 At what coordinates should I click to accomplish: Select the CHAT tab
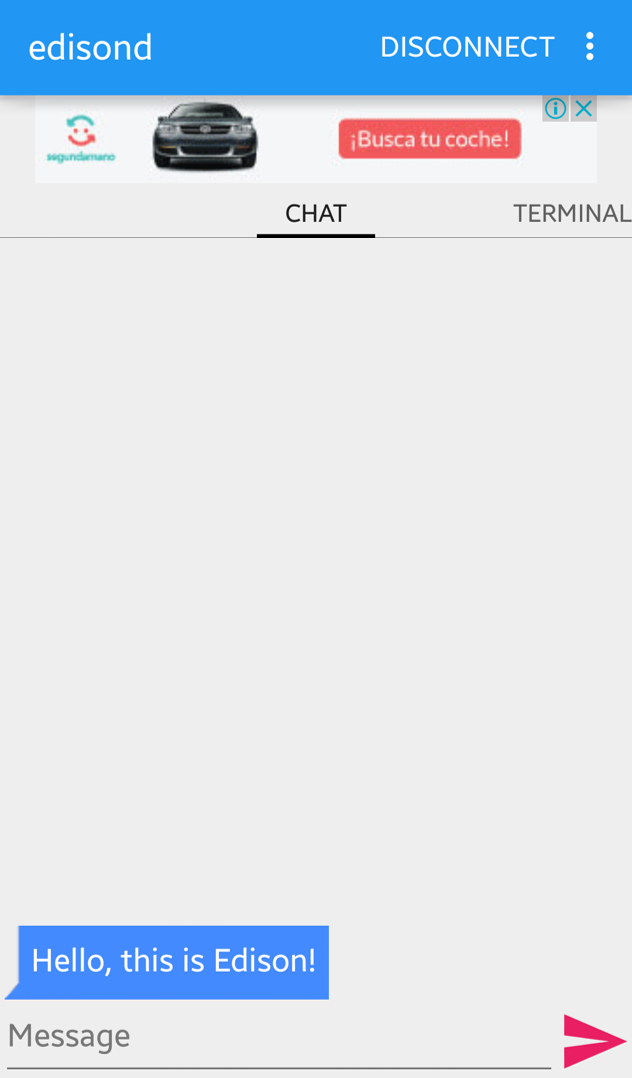[316, 214]
